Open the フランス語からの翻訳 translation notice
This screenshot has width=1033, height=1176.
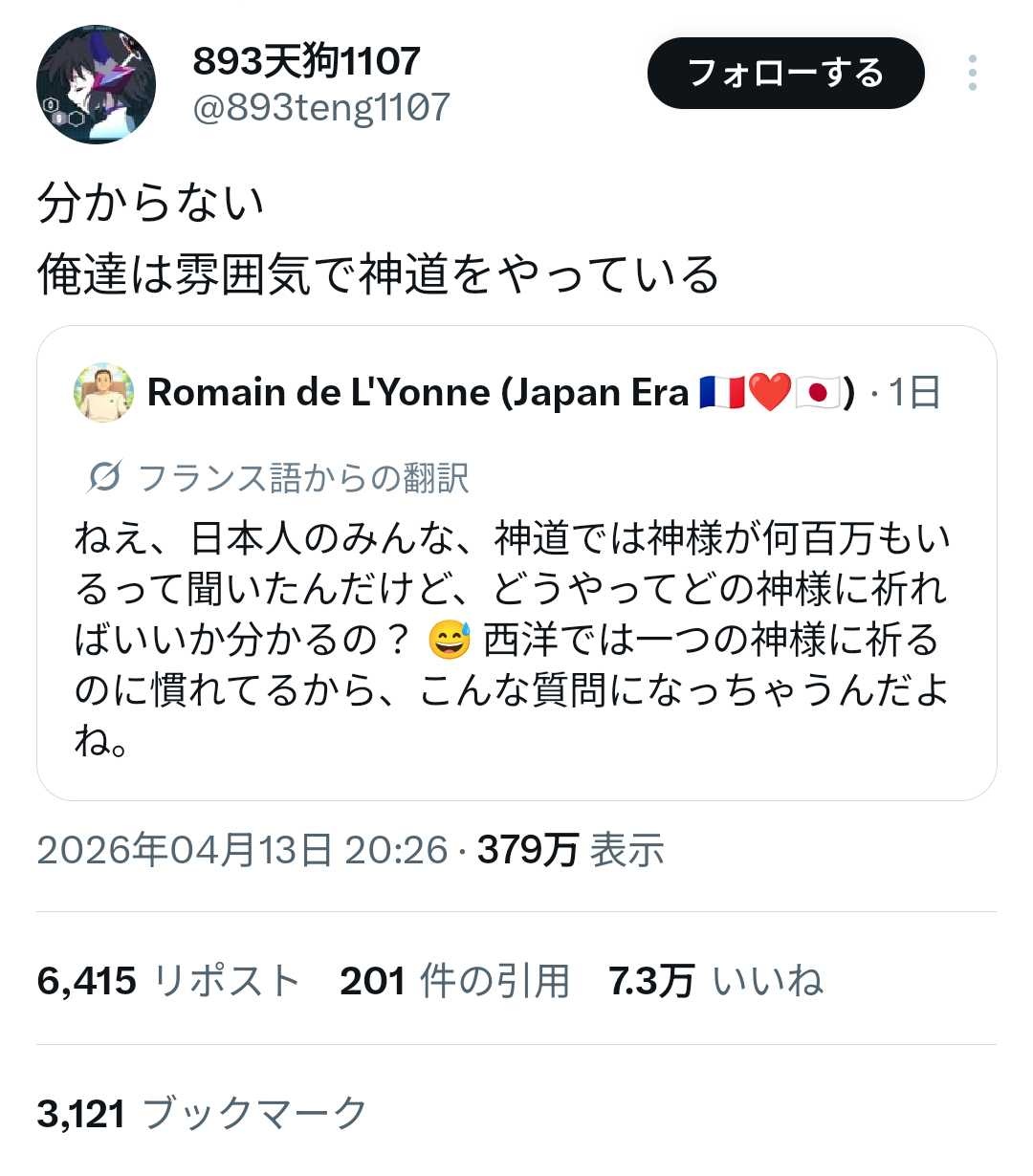pyautogui.click(x=302, y=477)
